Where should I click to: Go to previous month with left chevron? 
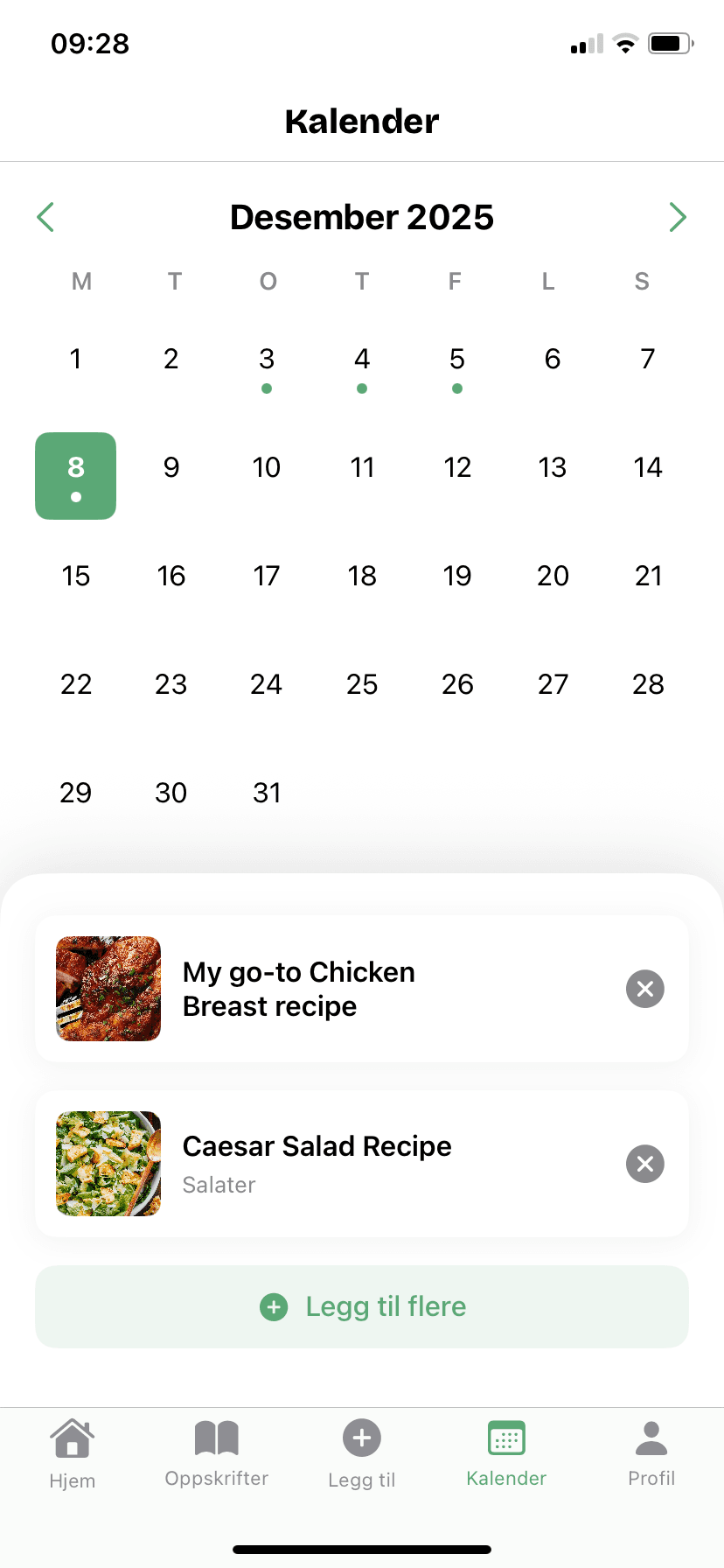(45, 217)
